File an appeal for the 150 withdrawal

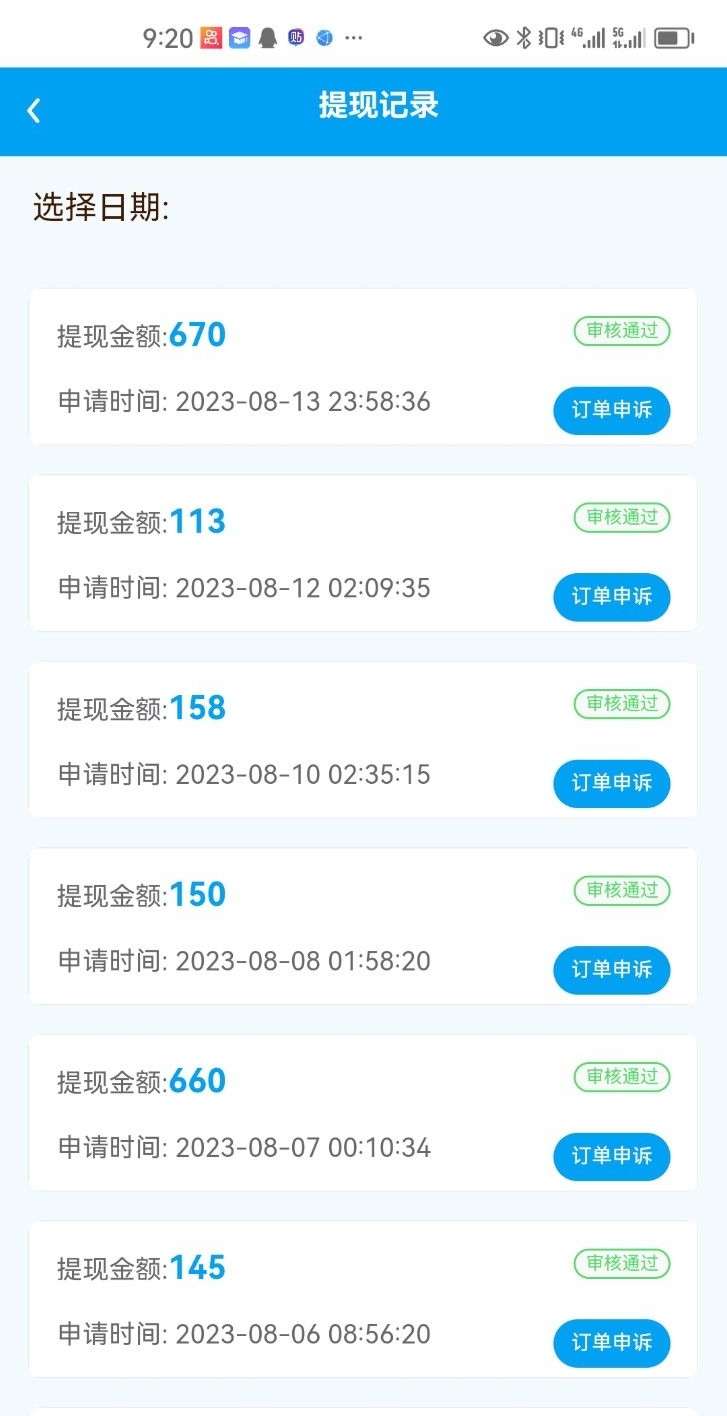pos(611,970)
